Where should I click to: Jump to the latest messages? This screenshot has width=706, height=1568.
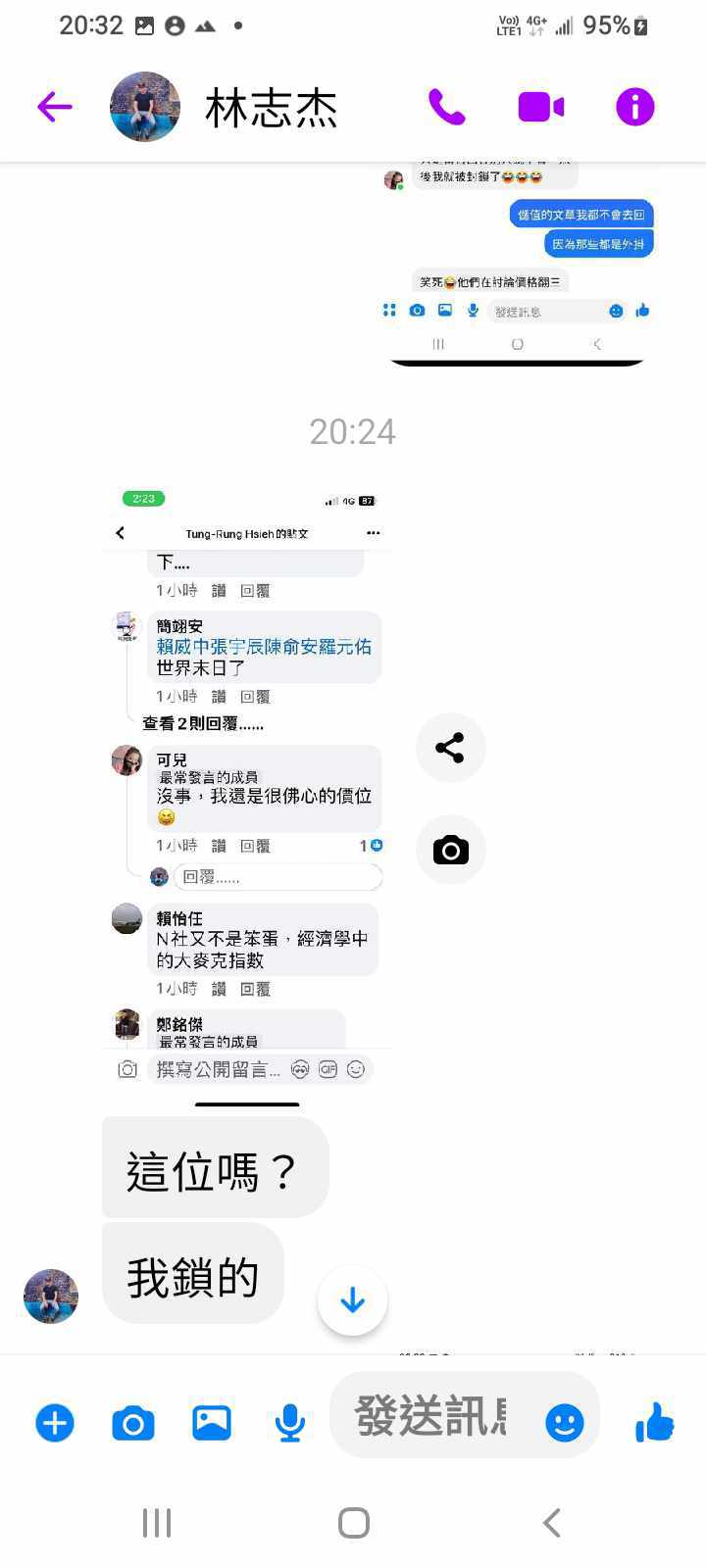point(352,1300)
